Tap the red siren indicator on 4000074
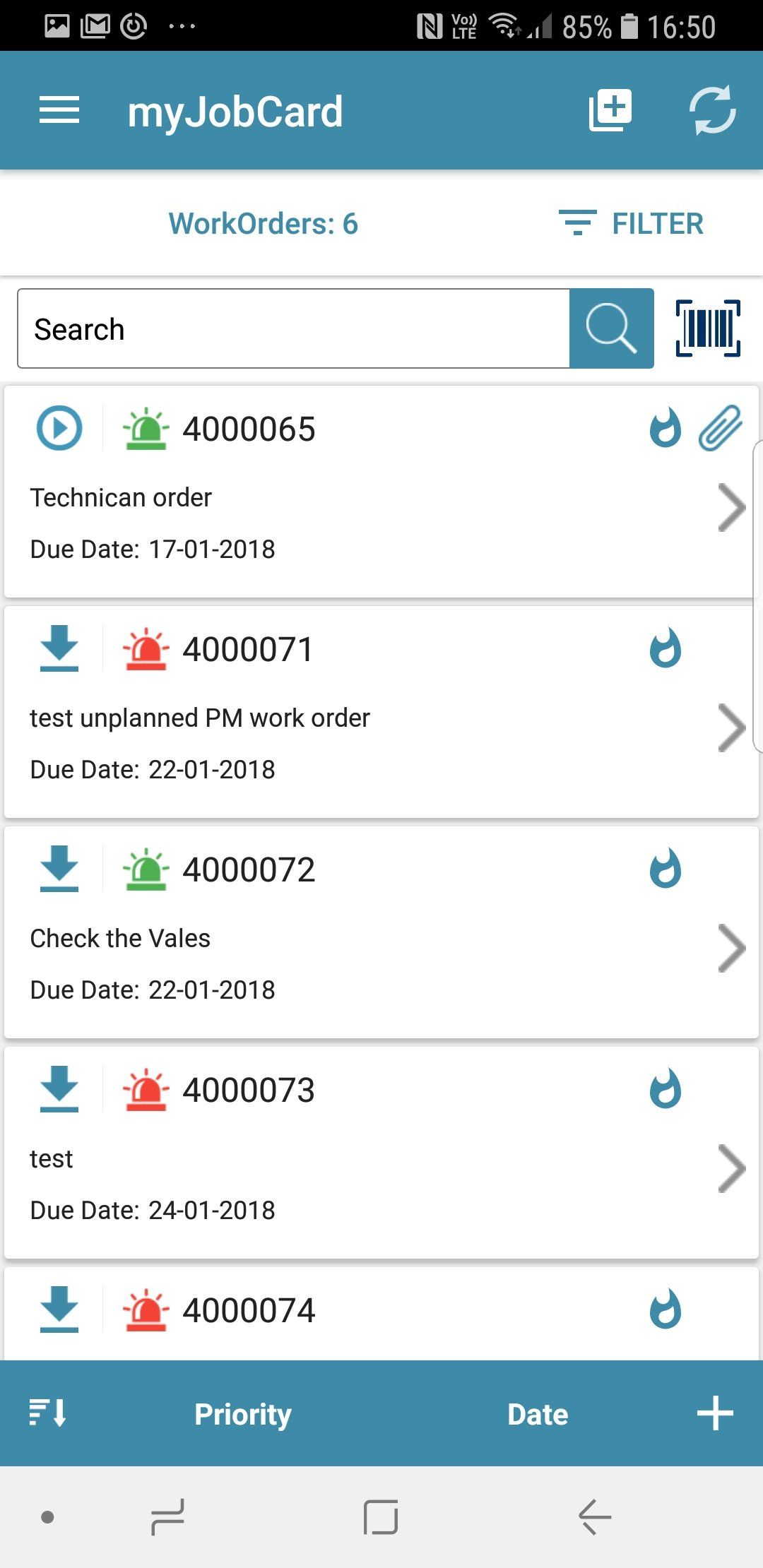763x1568 pixels. 146,1310
